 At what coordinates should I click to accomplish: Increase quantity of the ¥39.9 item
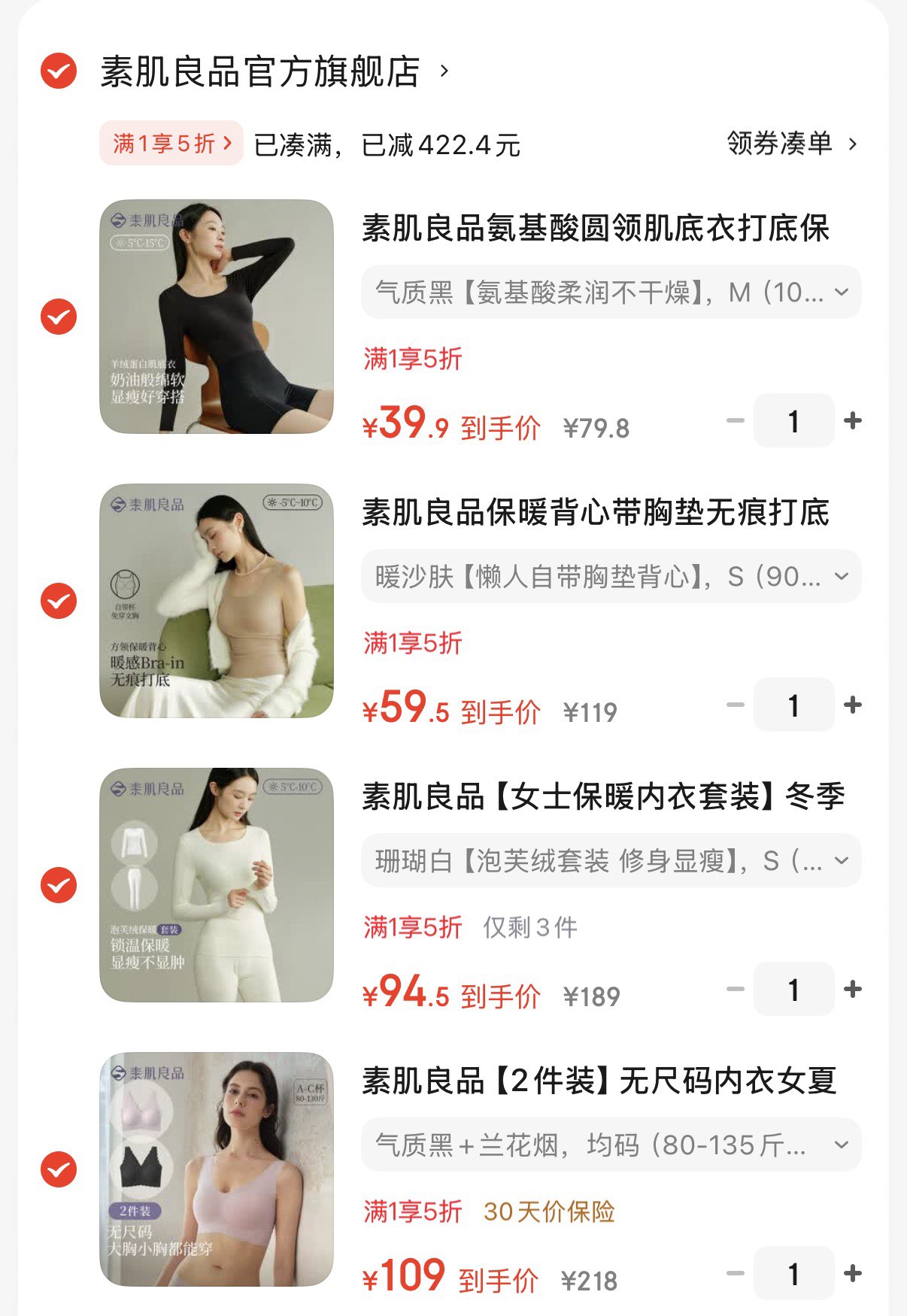852,420
